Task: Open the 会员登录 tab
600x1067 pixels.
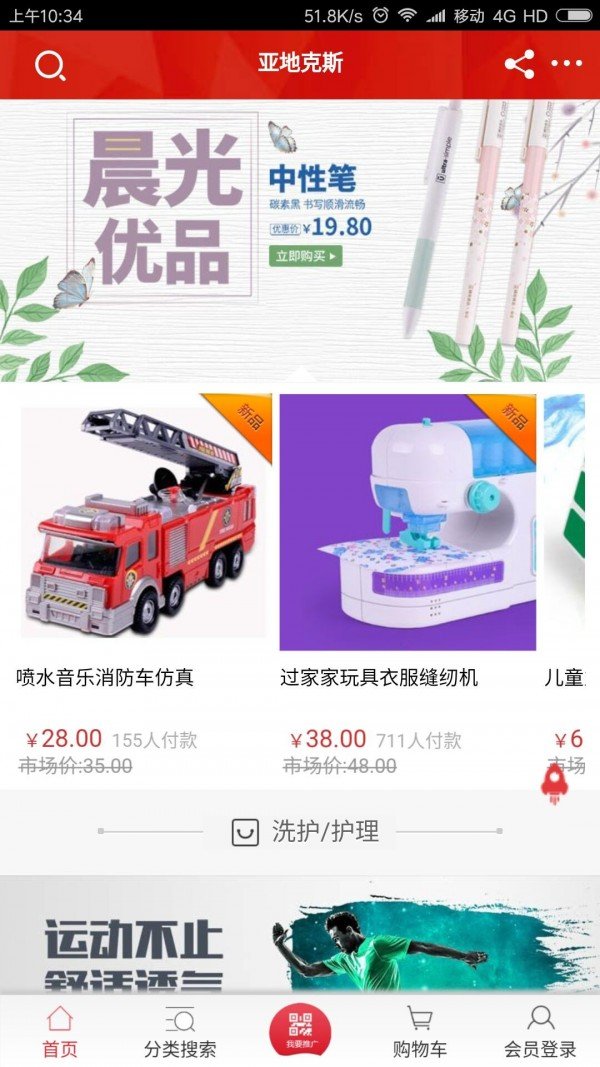Action: [540, 1032]
